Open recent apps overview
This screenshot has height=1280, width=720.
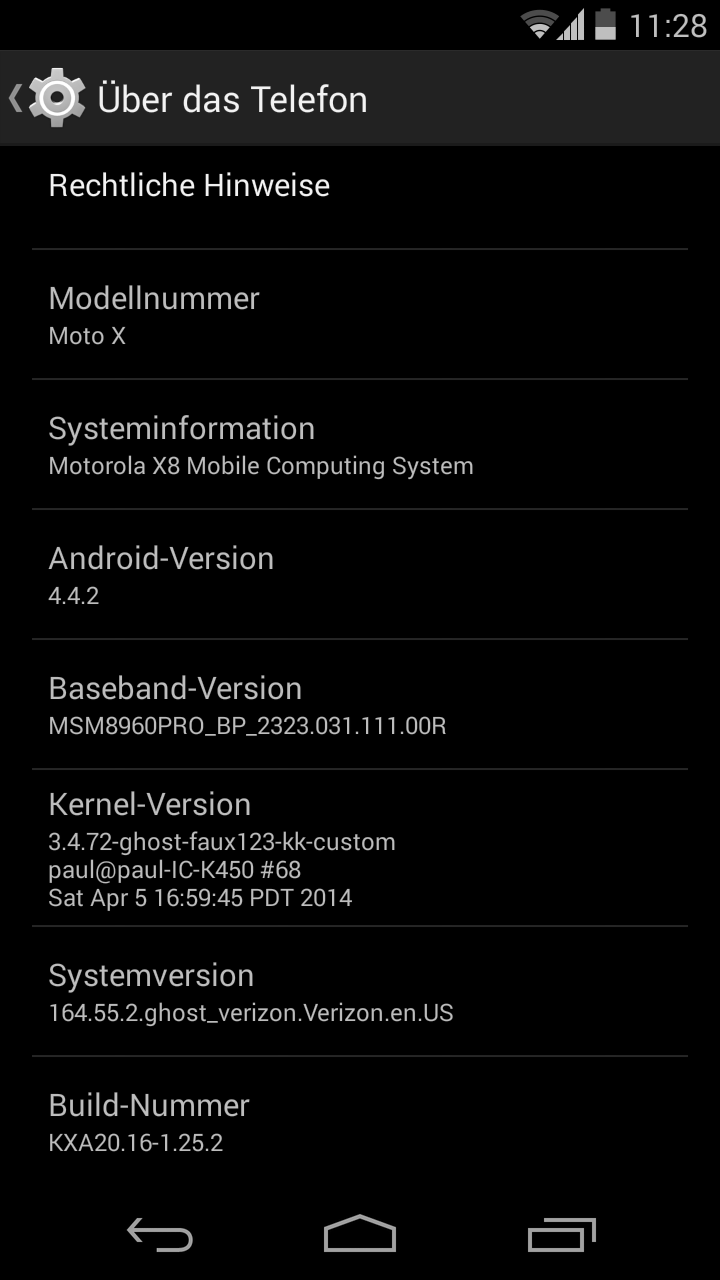[x=561, y=1236]
